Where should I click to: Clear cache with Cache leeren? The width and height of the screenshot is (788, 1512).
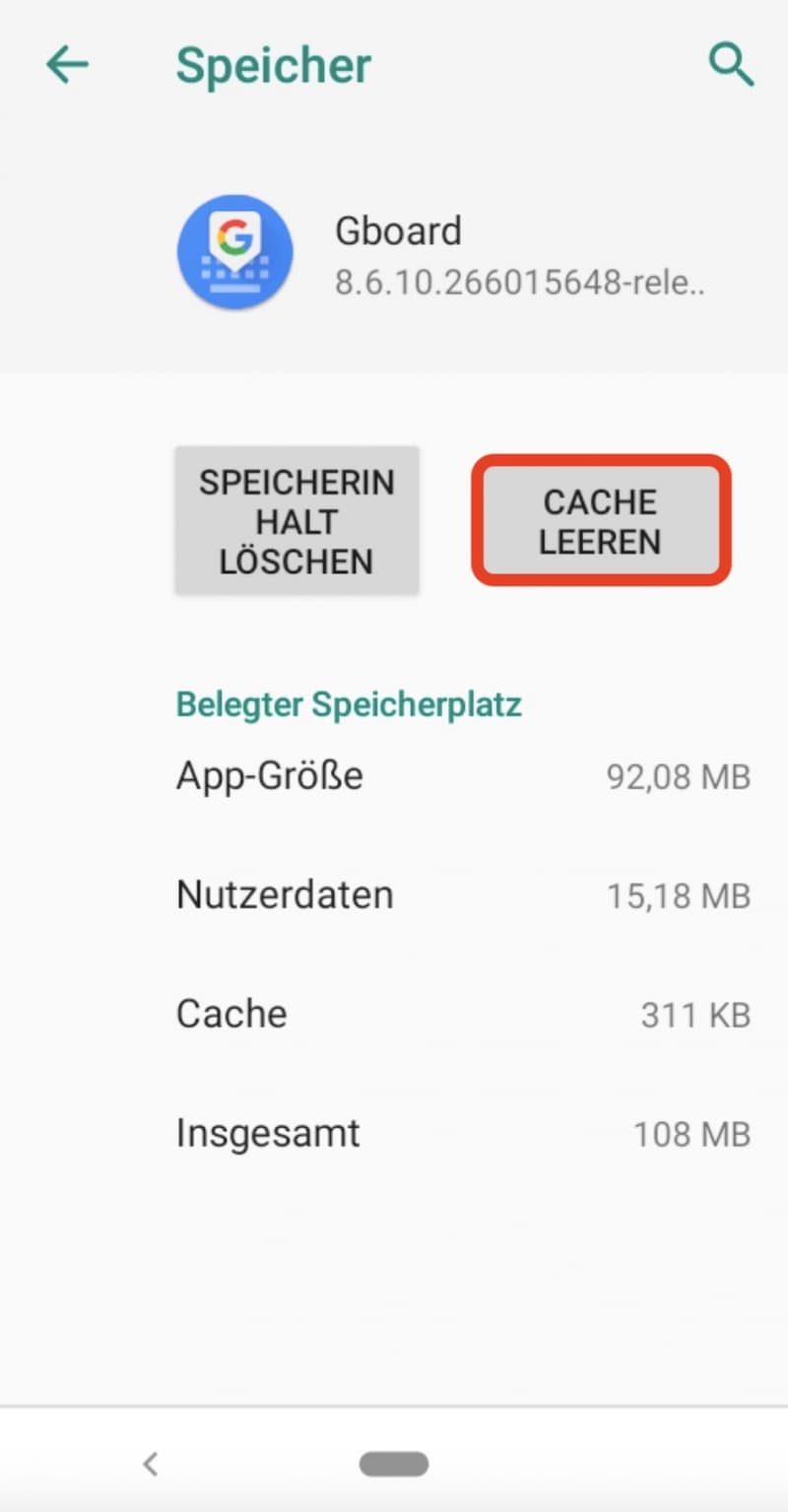(x=601, y=521)
